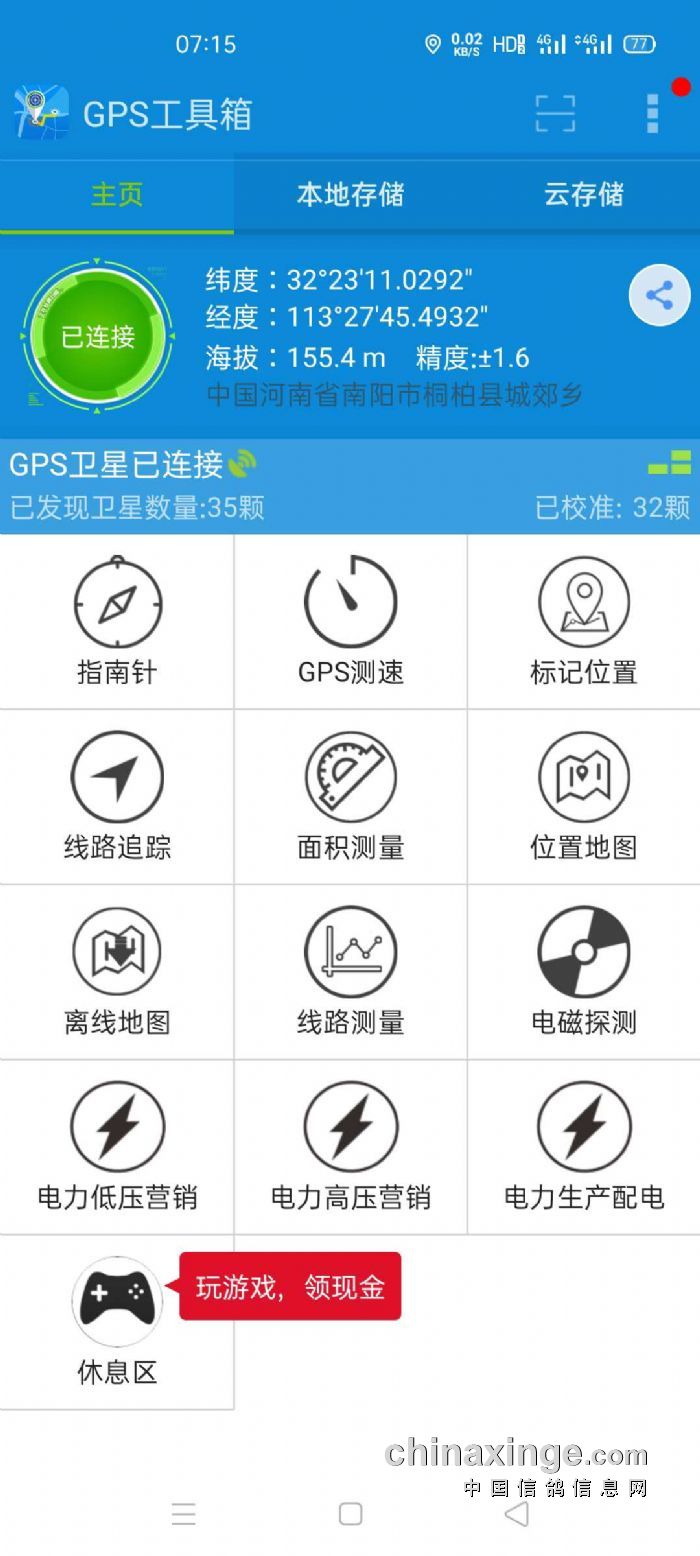Go back with system navigation button
This screenshot has width=700, height=1556.
(516, 1514)
